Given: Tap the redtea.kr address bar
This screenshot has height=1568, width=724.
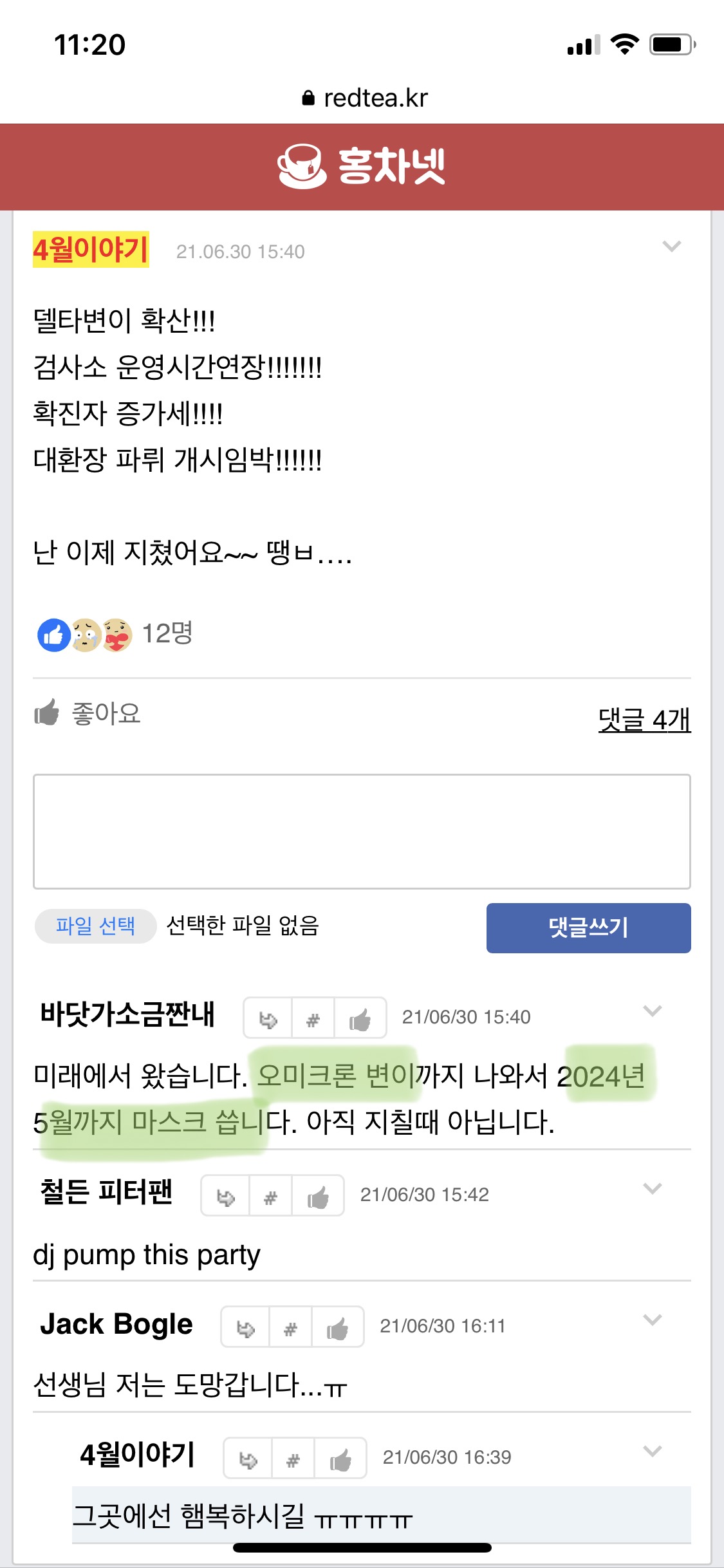Looking at the screenshot, I should click(x=364, y=98).
